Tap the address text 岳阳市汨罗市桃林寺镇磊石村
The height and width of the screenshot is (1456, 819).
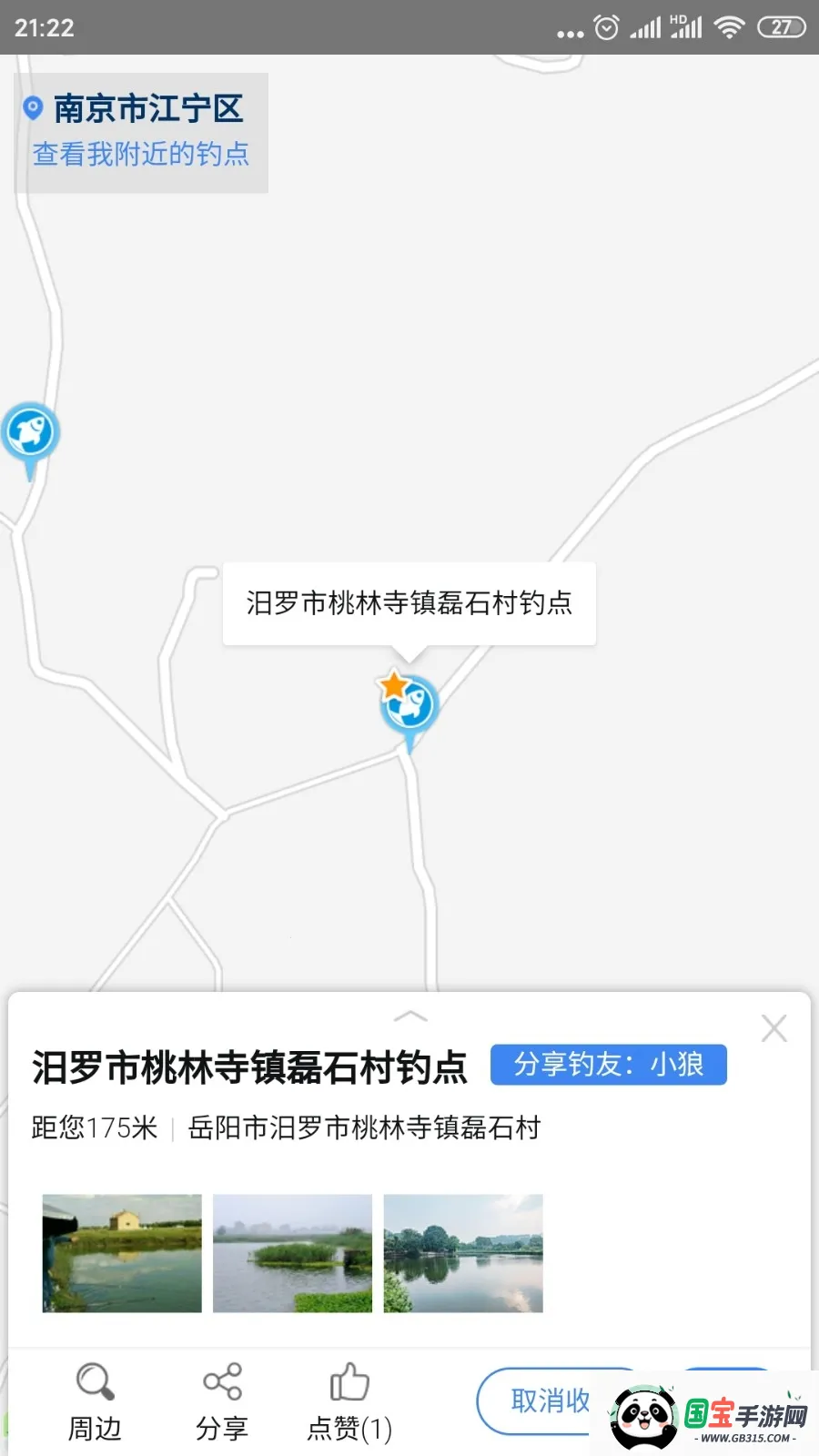click(363, 1127)
